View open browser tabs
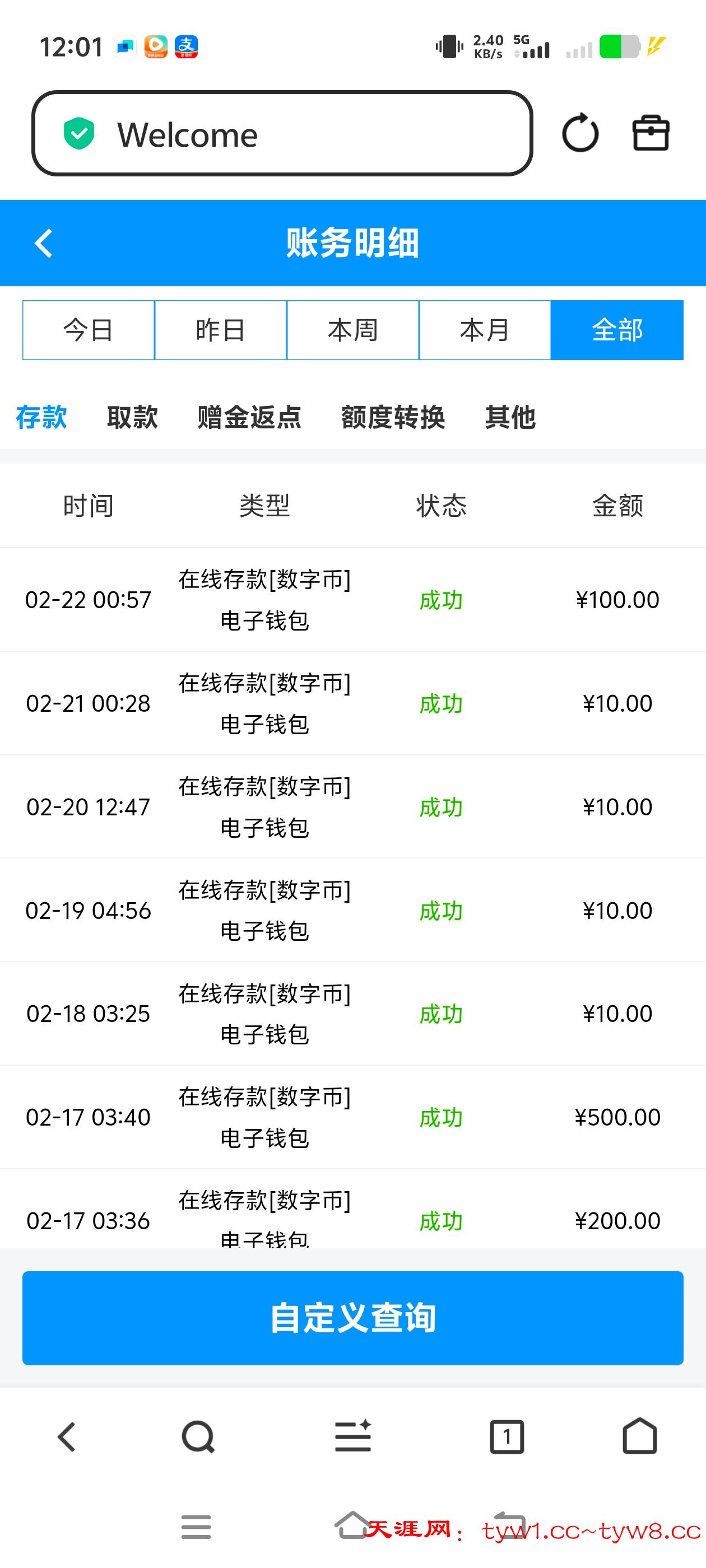This screenshot has width=706, height=1568. (x=507, y=1437)
